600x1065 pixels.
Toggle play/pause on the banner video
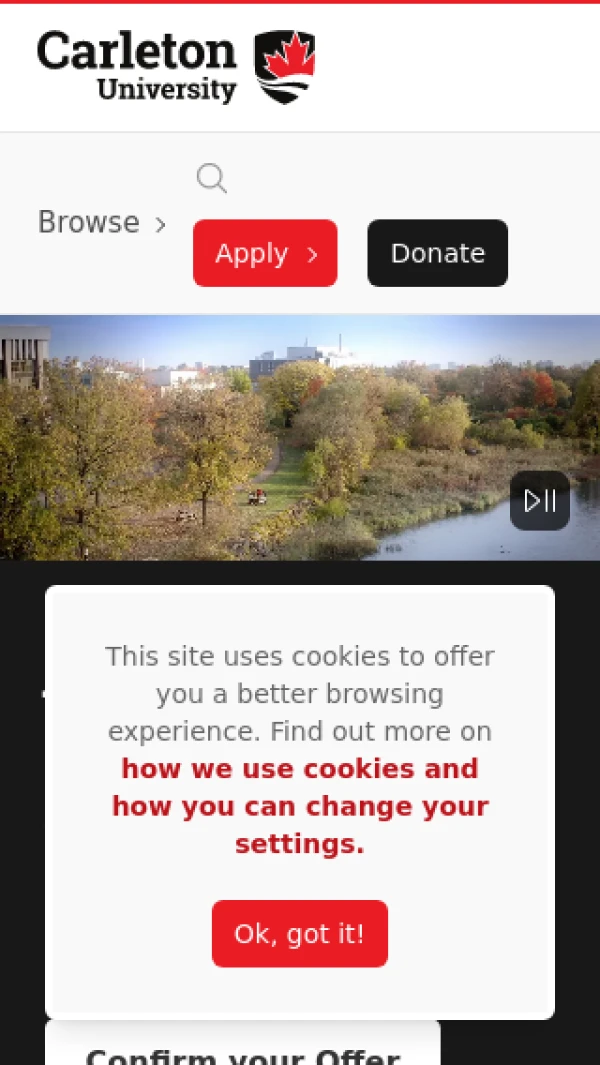pos(540,500)
